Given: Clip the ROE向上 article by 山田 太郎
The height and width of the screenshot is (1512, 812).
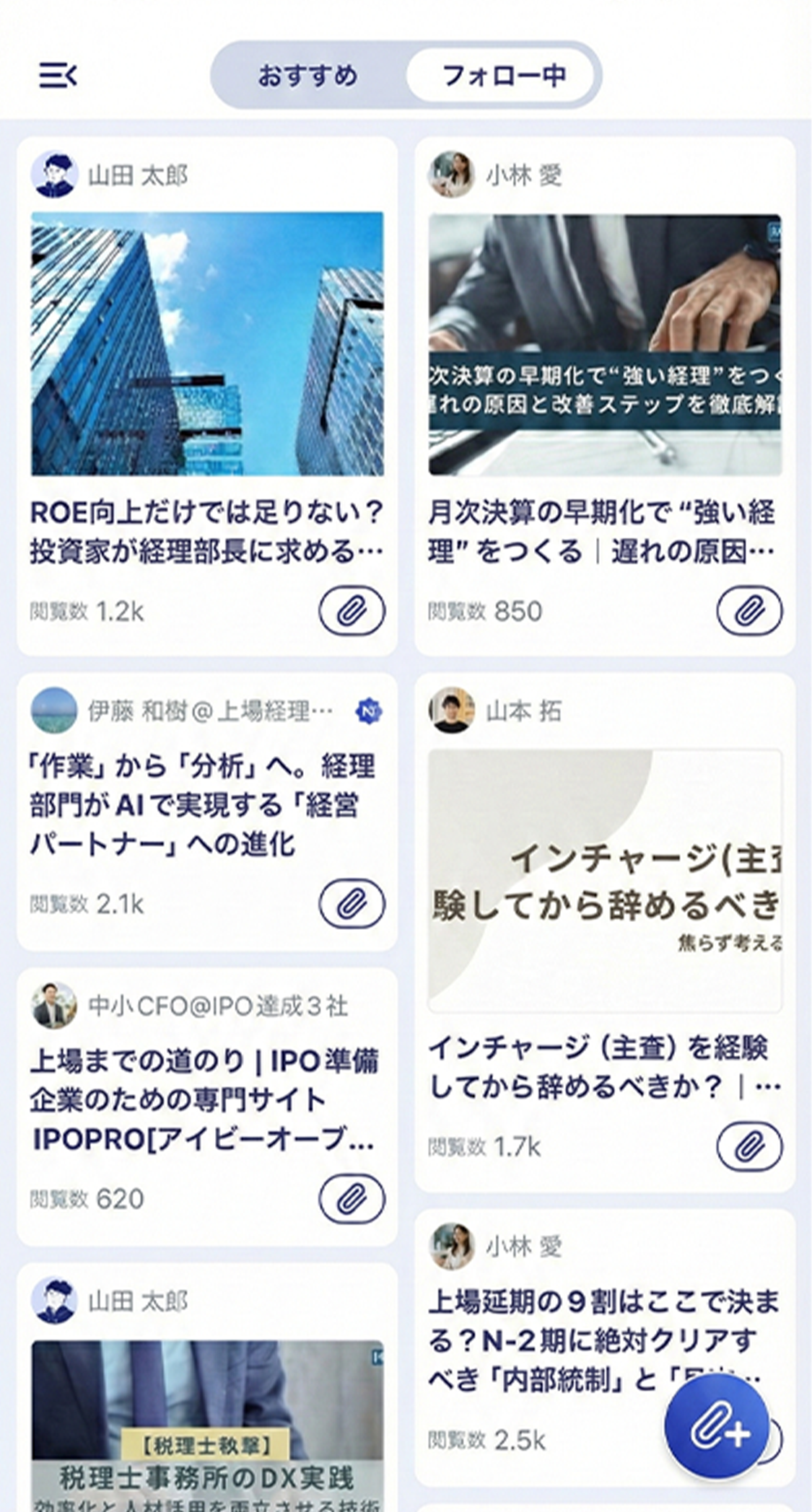Looking at the screenshot, I should pos(352,611).
